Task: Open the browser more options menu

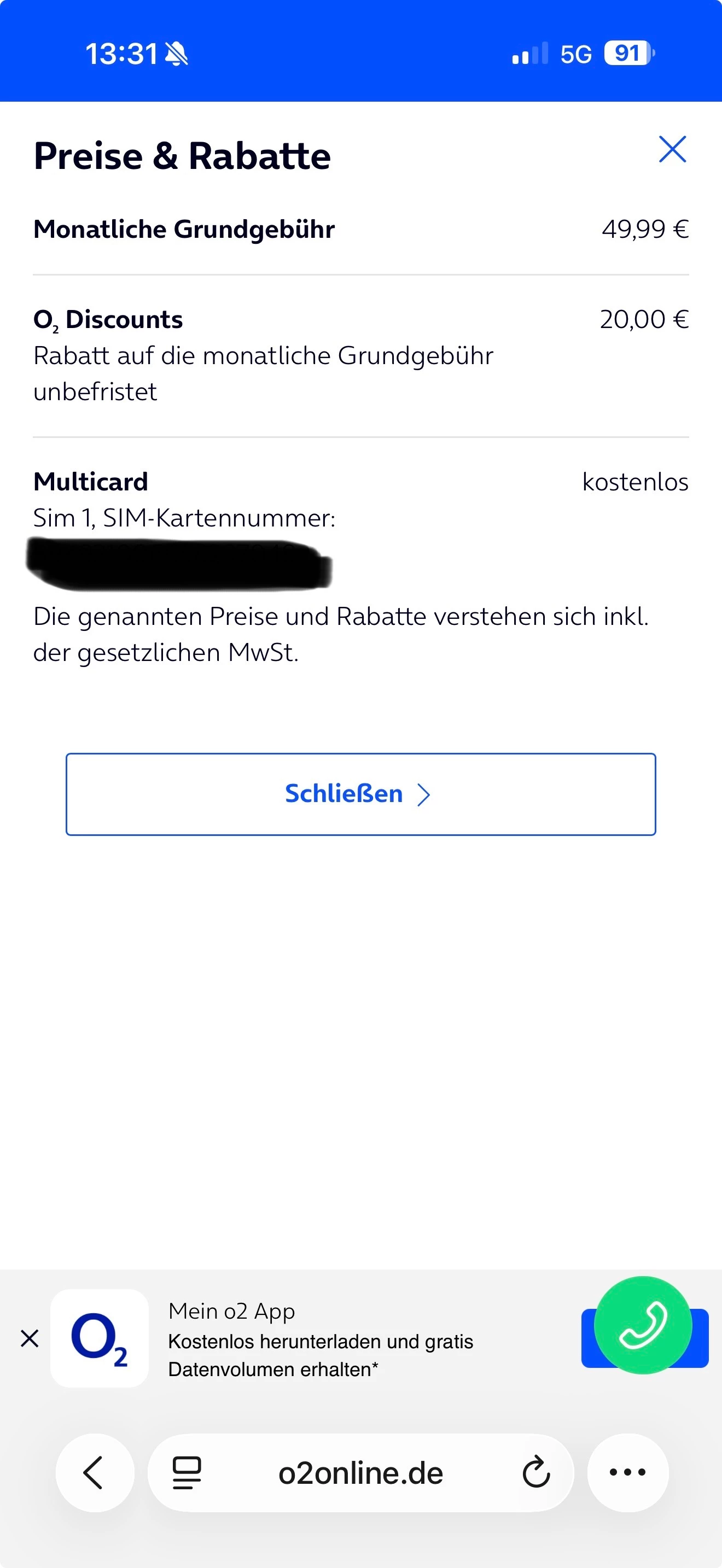Action: click(627, 1472)
